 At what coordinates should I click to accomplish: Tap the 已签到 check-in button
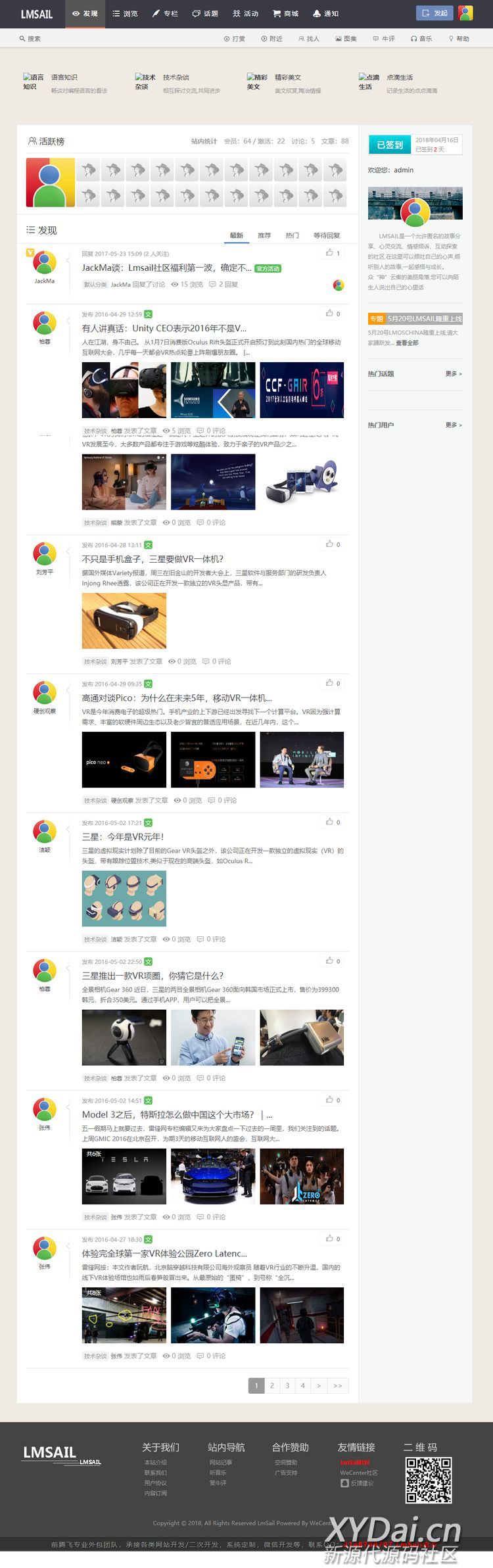[390, 145]
